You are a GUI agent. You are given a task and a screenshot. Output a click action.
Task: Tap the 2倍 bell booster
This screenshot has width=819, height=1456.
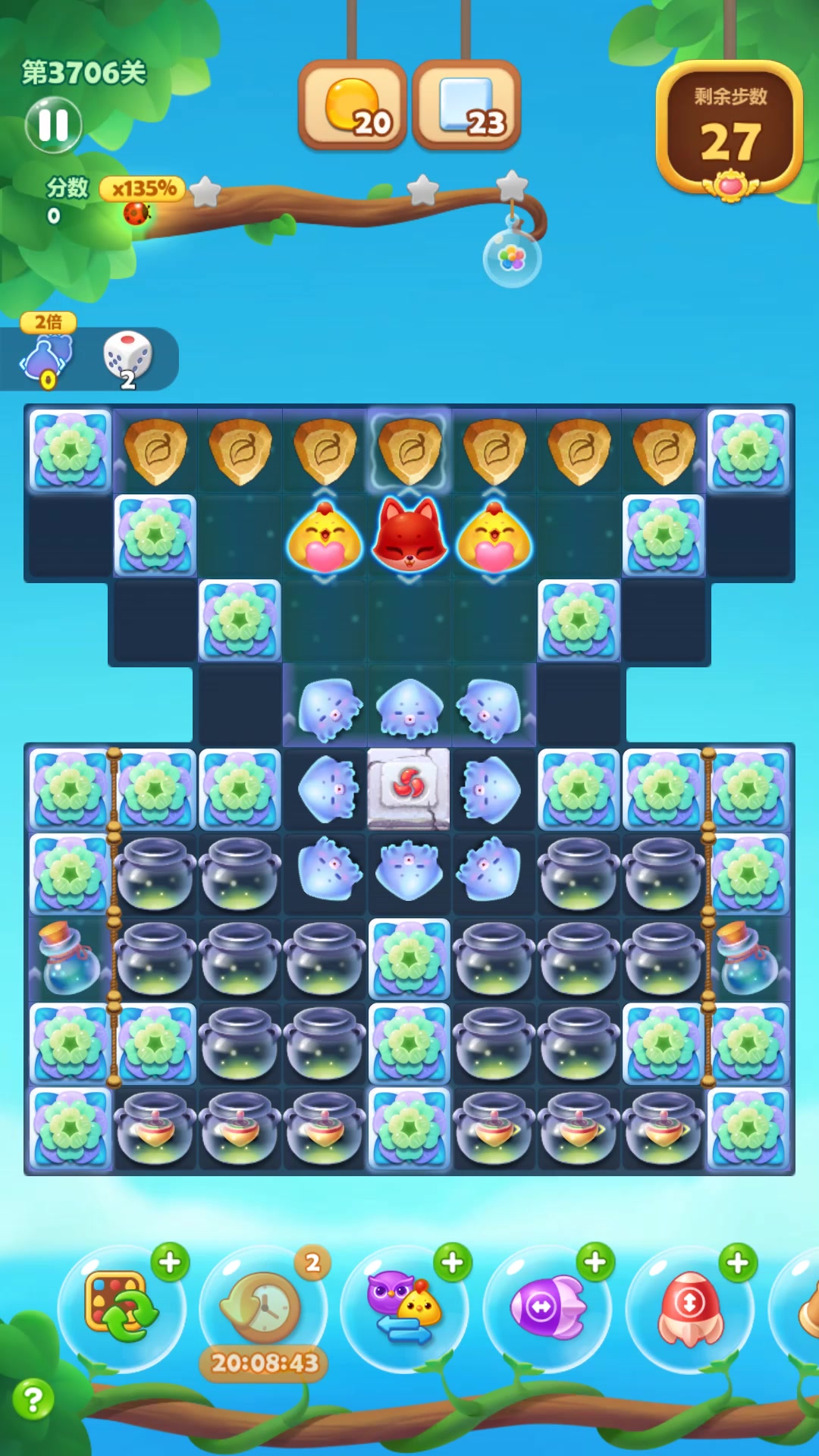click(x=47, y=356)
